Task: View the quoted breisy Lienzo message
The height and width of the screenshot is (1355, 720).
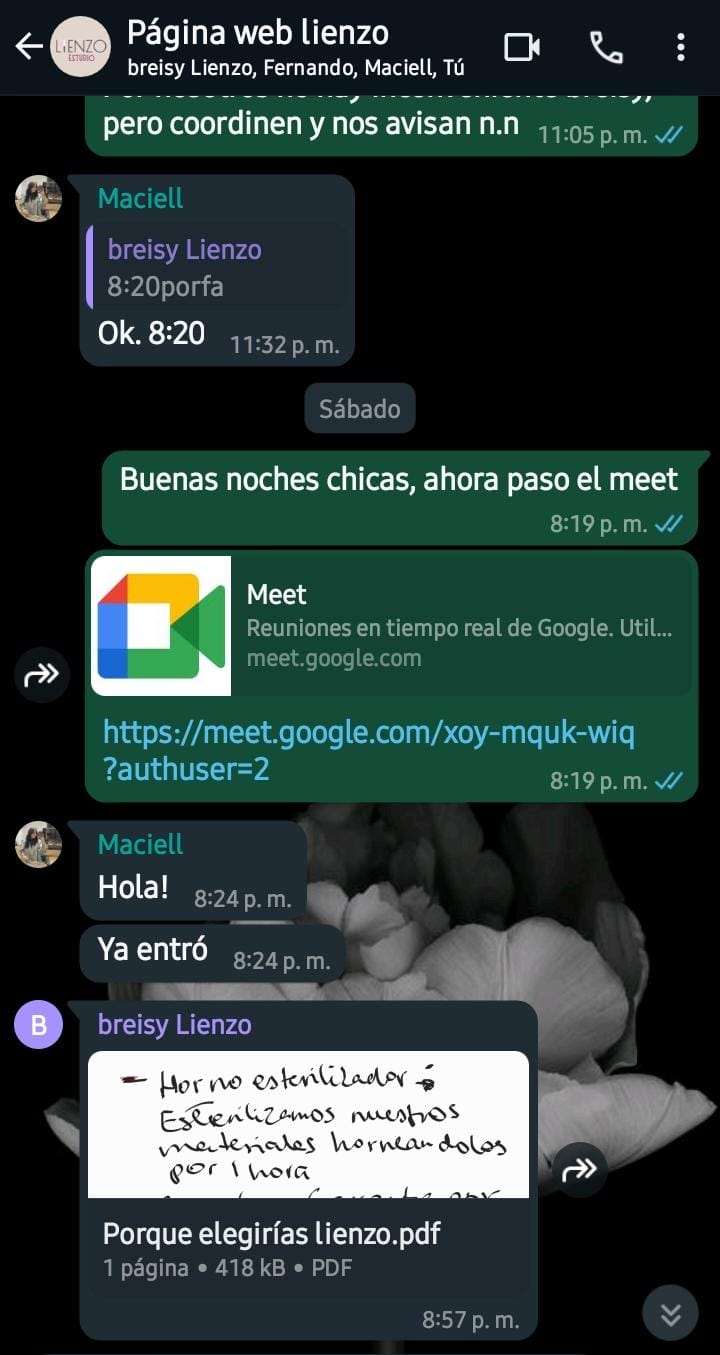Action: [x=218, y=267]
